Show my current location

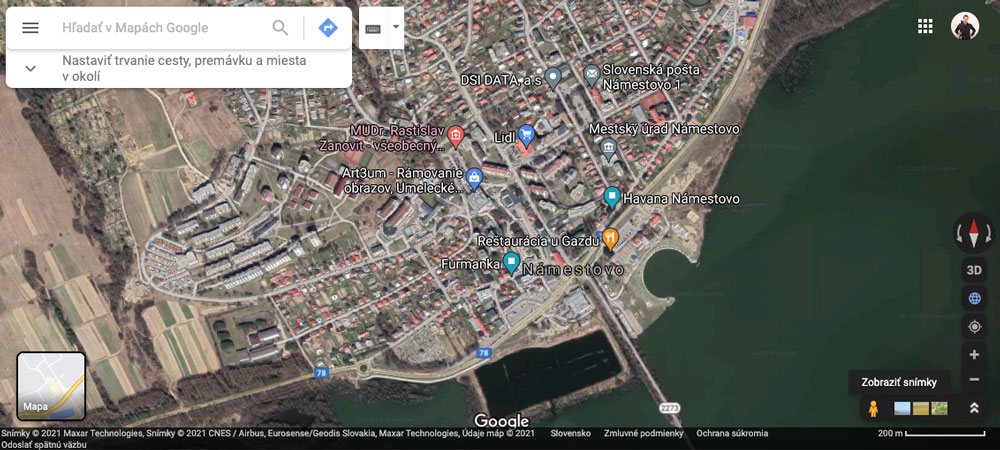click(x=974, y=326)
